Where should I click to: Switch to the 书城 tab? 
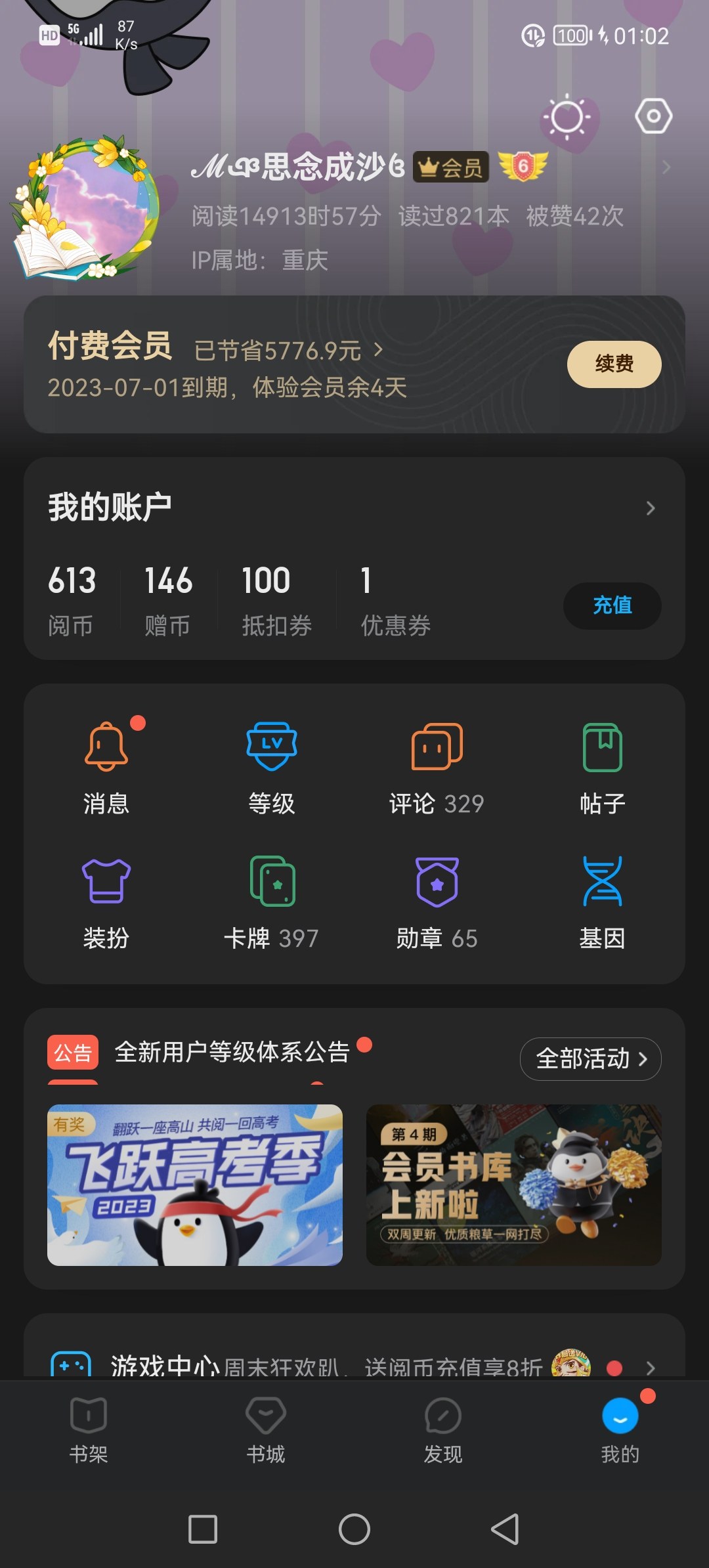(265, 1429)
